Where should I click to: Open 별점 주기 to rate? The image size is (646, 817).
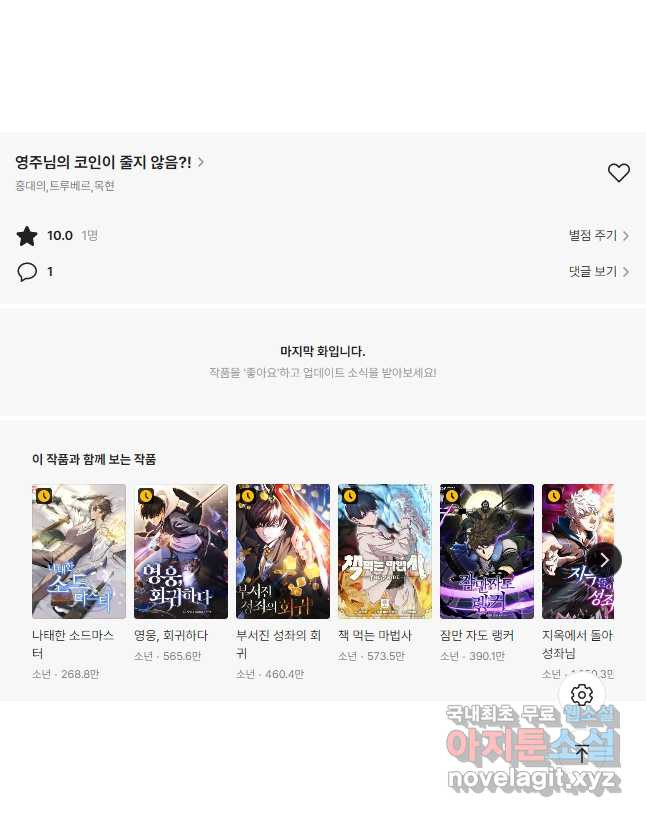pyautogui.click(x=598, y=236)
